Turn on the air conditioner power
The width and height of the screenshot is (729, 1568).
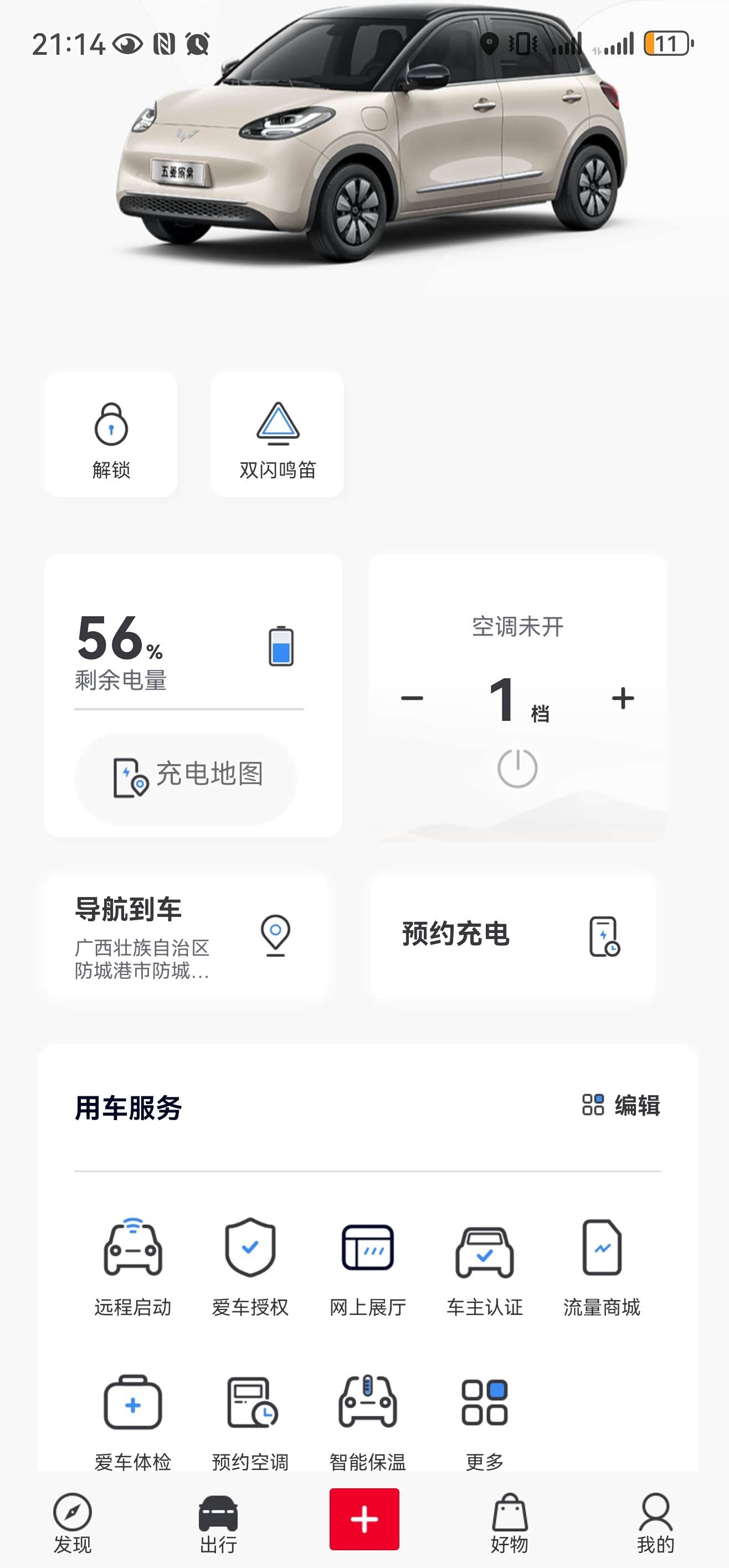(517, 768)
